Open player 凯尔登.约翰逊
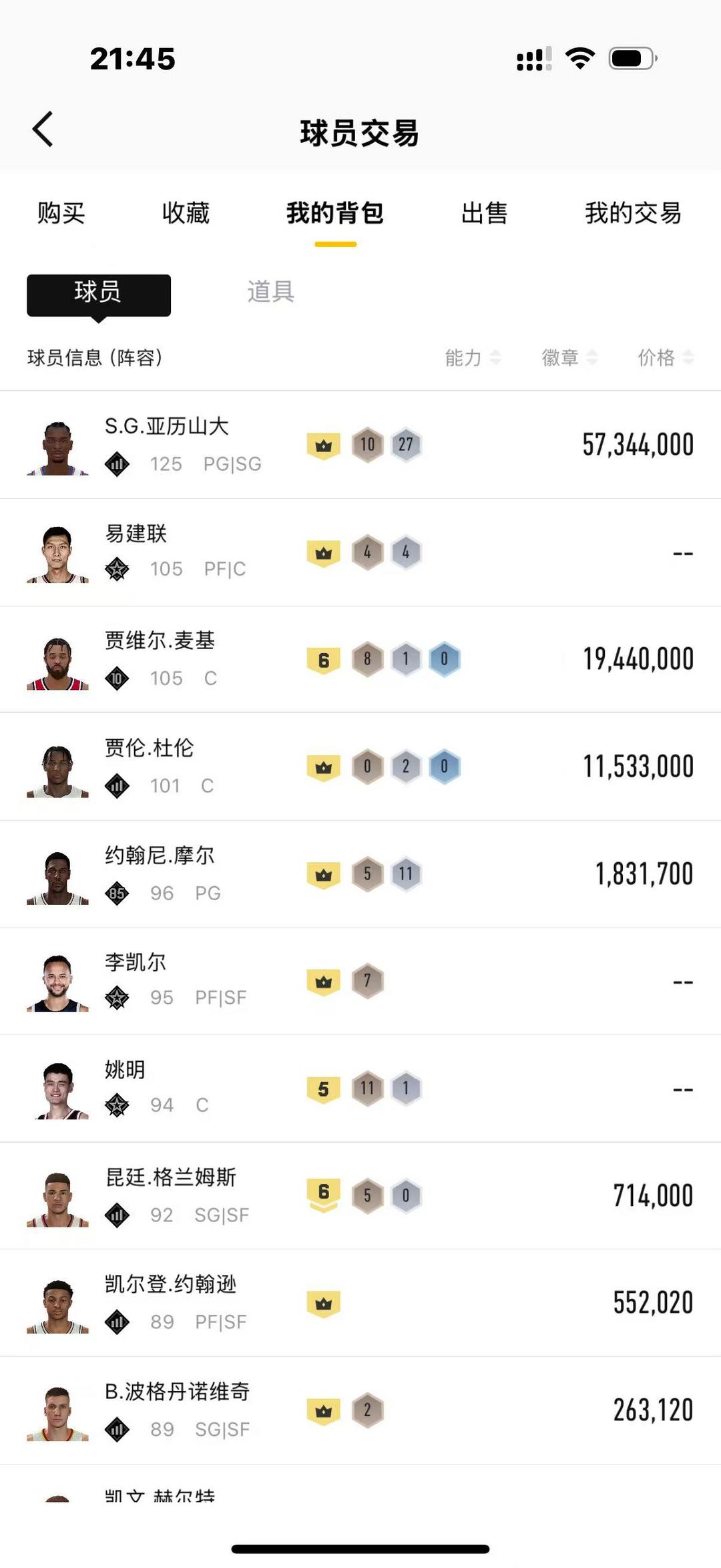This screenshot has height=1568, width=721. click(x=171, y=1302)
